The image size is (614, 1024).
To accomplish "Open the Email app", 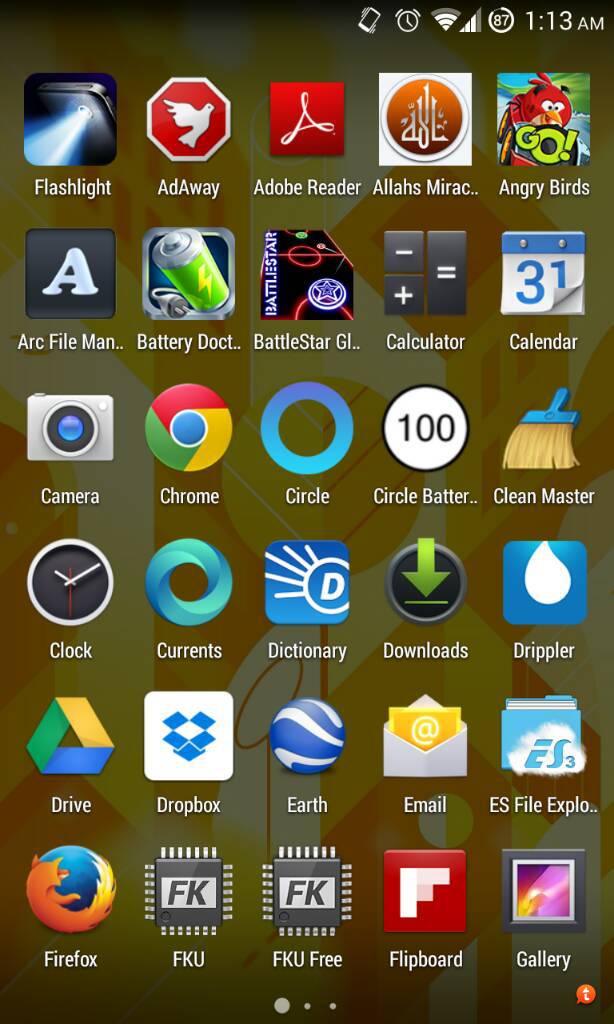I will click(425, 737).
